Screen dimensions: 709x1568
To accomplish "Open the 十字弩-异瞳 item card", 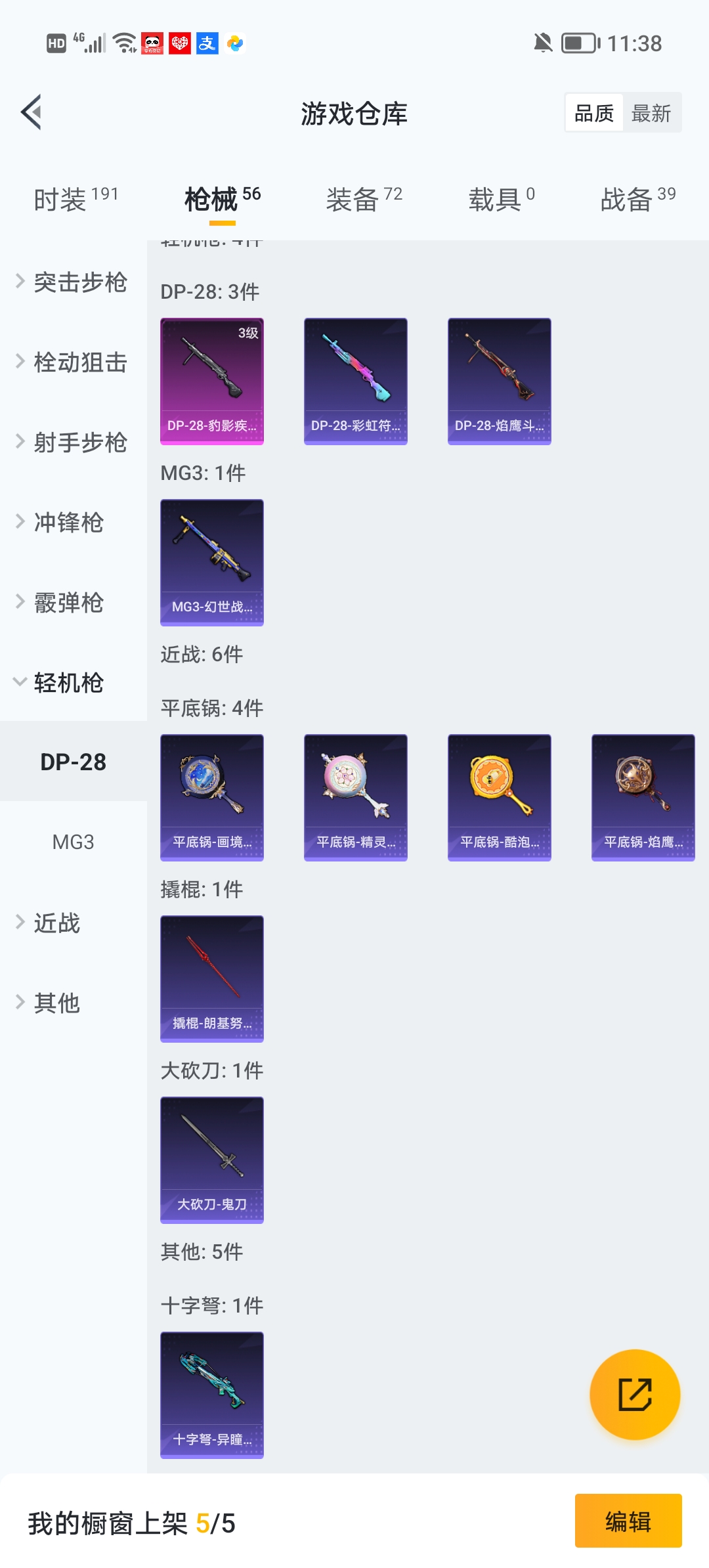I will click(212, 1395).
